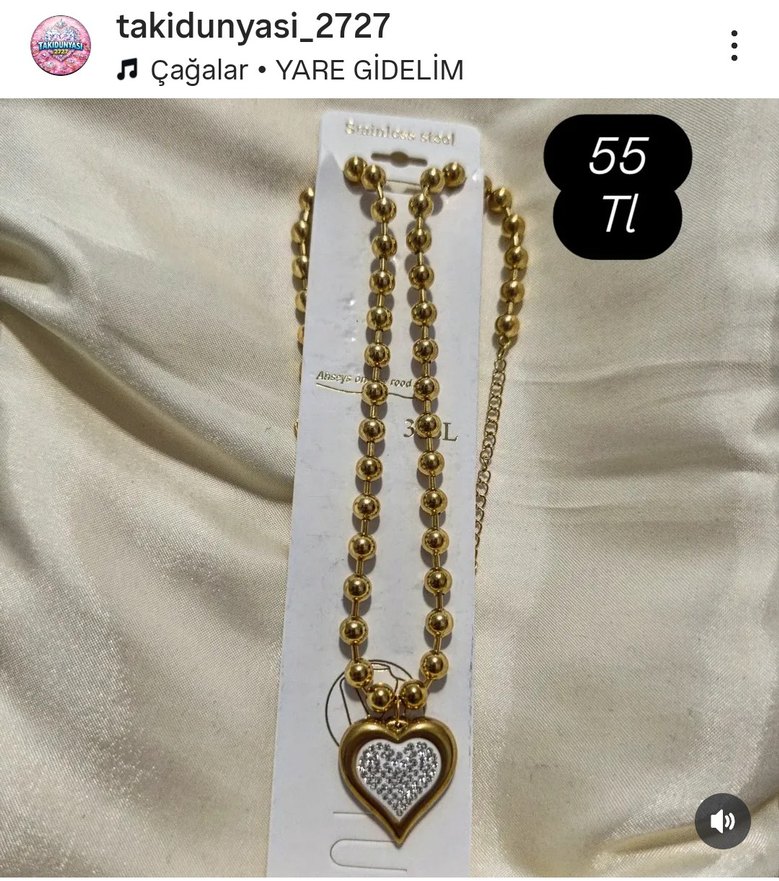Open takidunyasi_2727's profile picture

[x=60, y=46]
